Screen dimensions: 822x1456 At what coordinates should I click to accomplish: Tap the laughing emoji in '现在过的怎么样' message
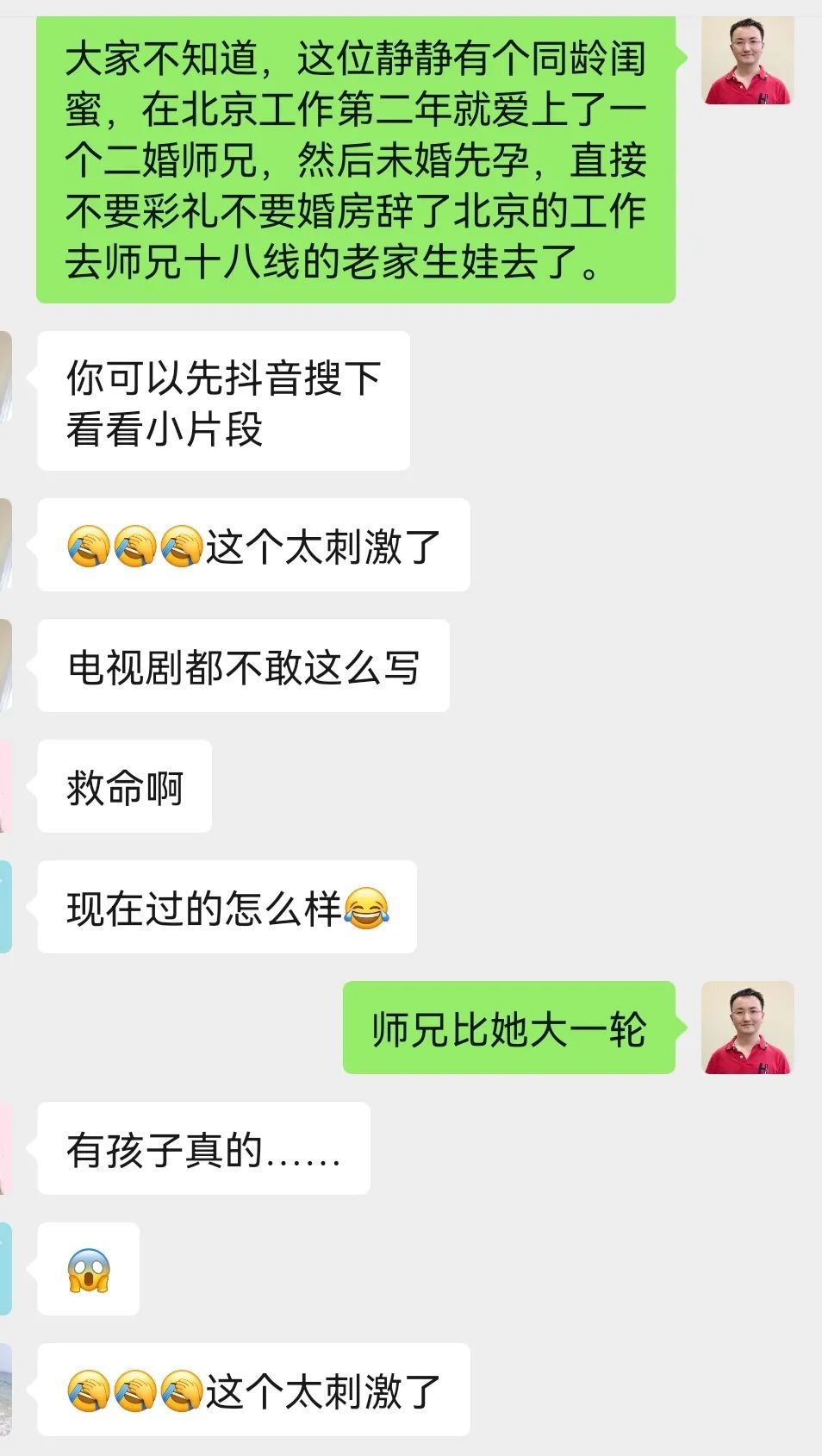(x=368, y=909)
